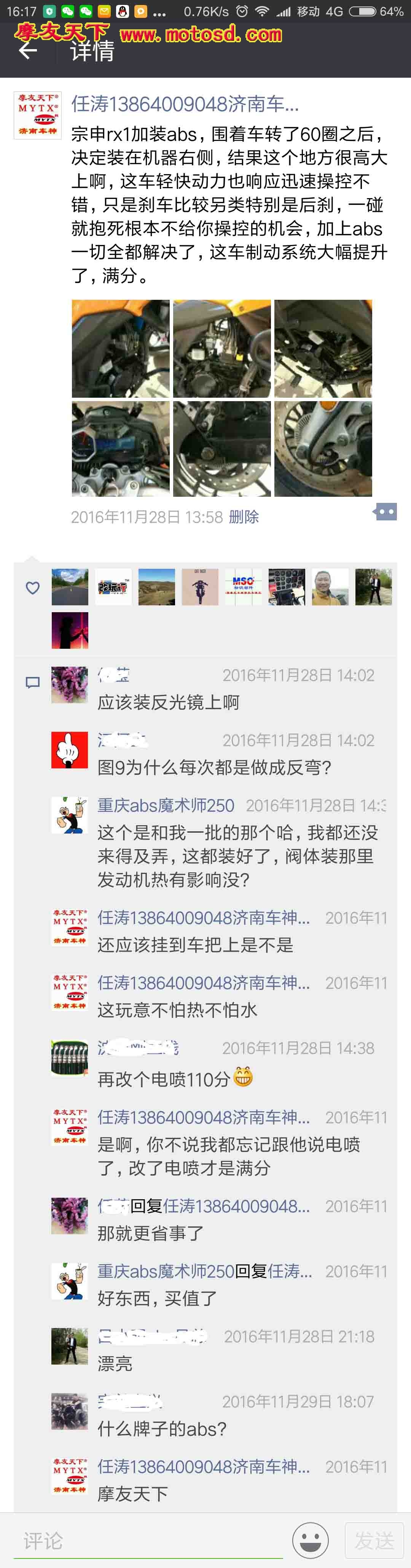The width and height of the screenshot is (411, 1568).
Task: Open the dashboard photo in the post
Action: 120,449
